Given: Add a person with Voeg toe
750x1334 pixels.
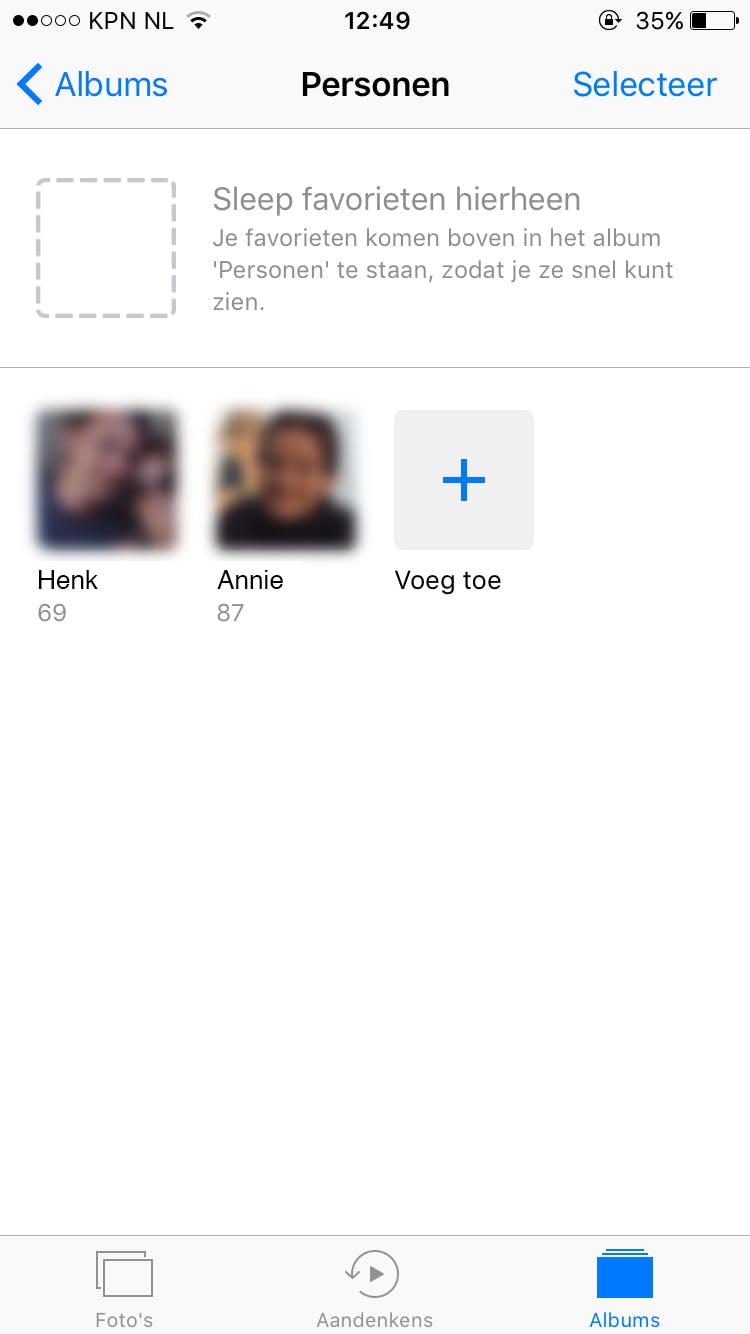Looking at the screenshot, I should 464,480.
